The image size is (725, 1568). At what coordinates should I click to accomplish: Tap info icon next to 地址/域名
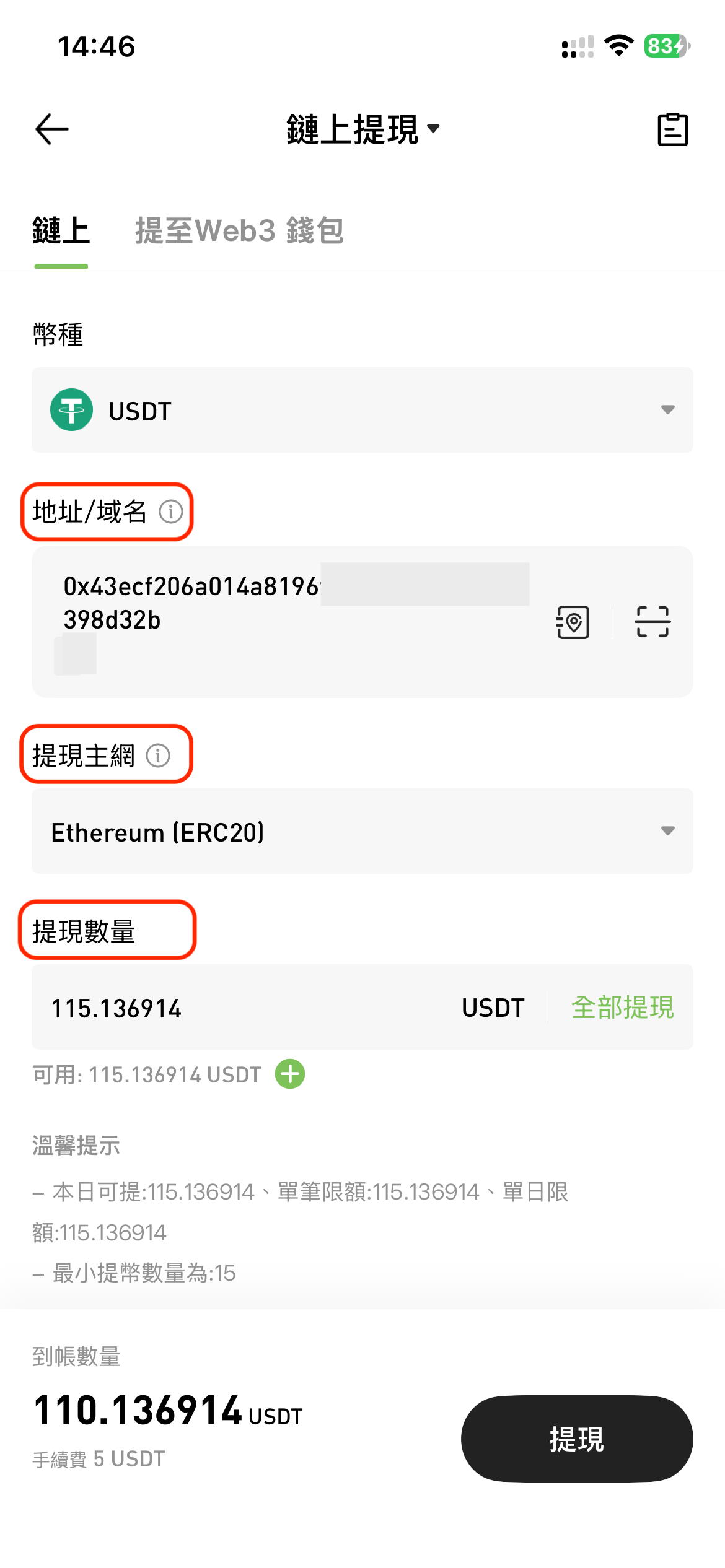[171, 512]
